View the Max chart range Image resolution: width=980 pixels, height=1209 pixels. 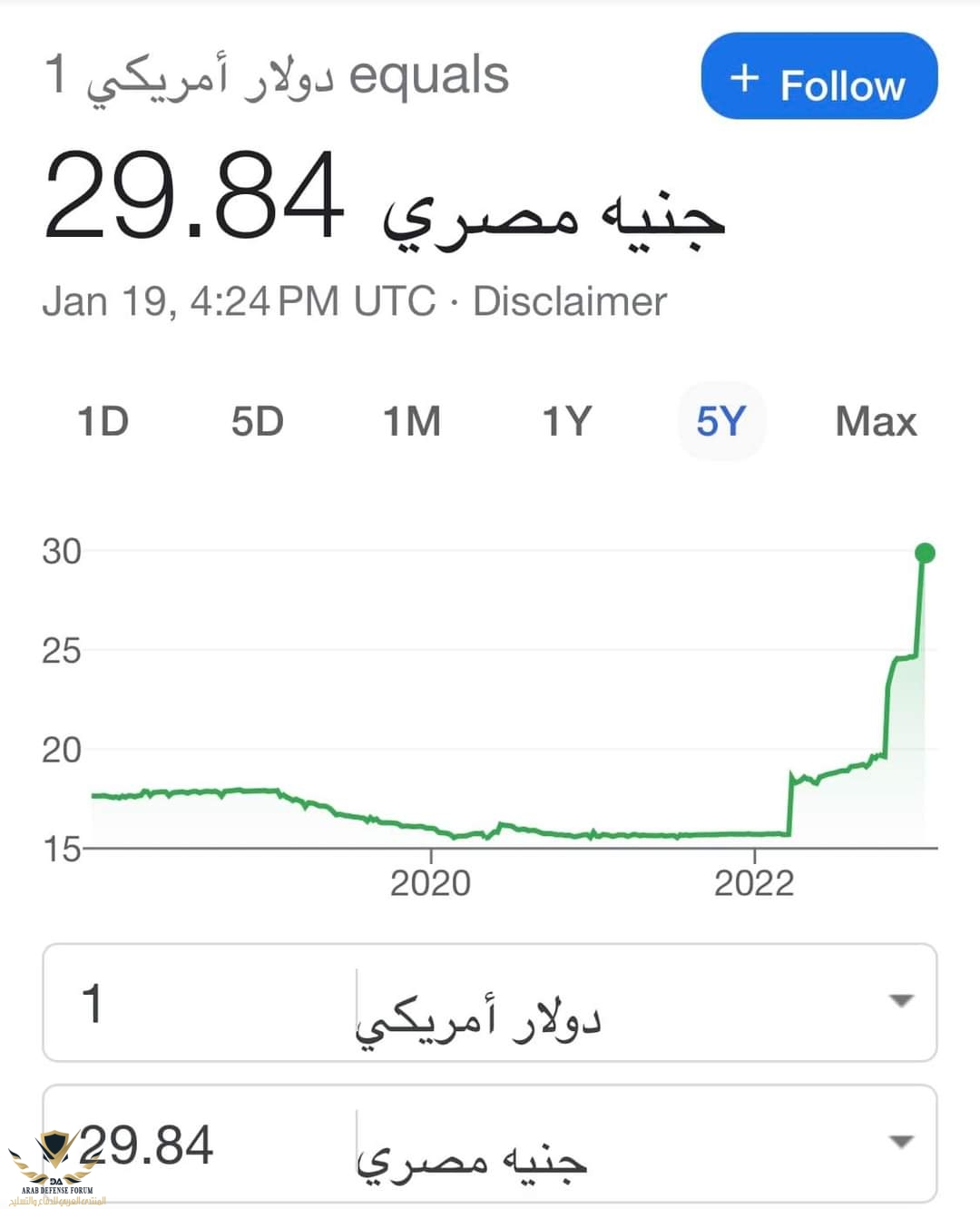tap(876, 421)
